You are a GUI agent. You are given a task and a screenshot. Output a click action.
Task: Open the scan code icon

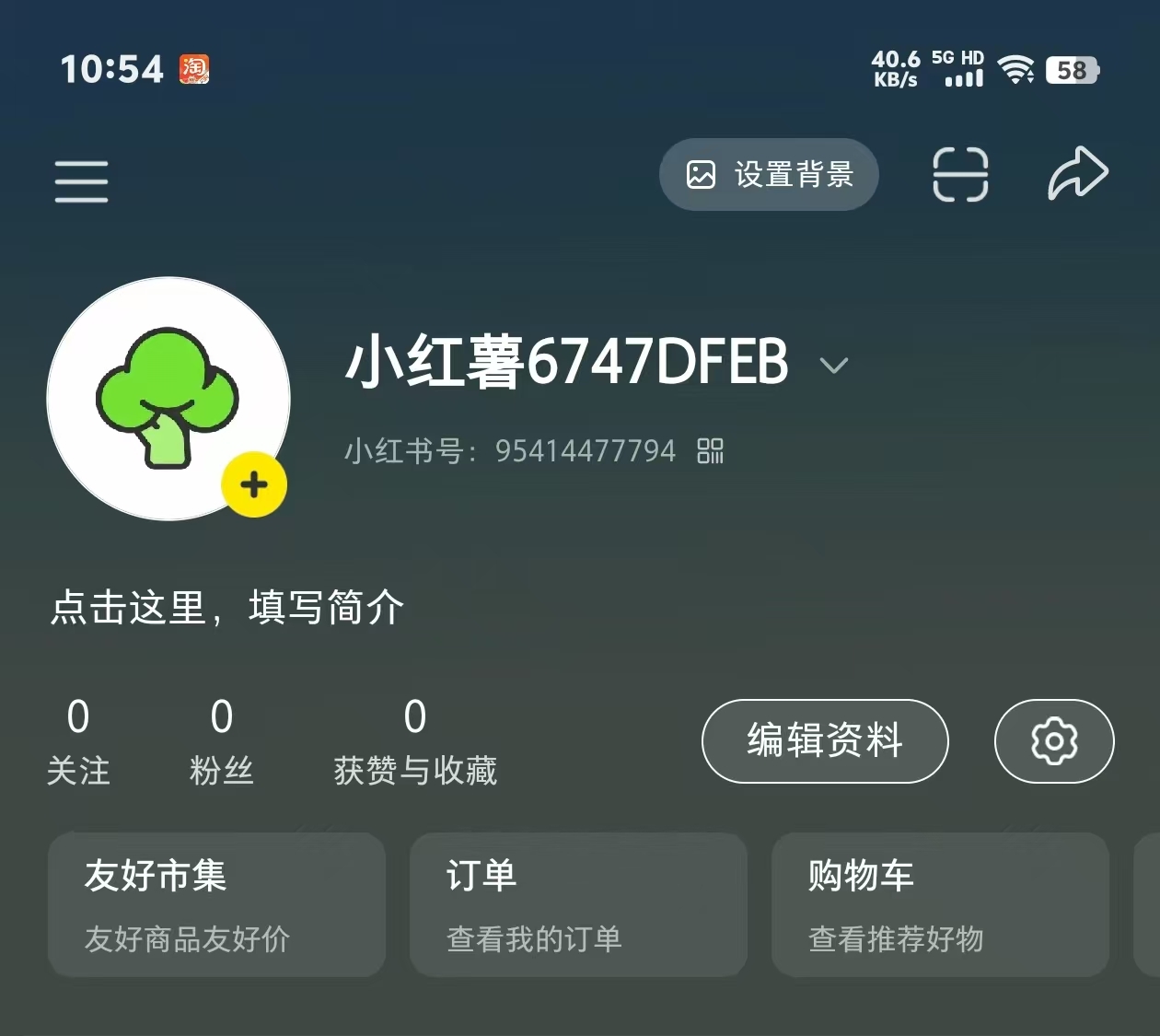(x=960, y=174)
